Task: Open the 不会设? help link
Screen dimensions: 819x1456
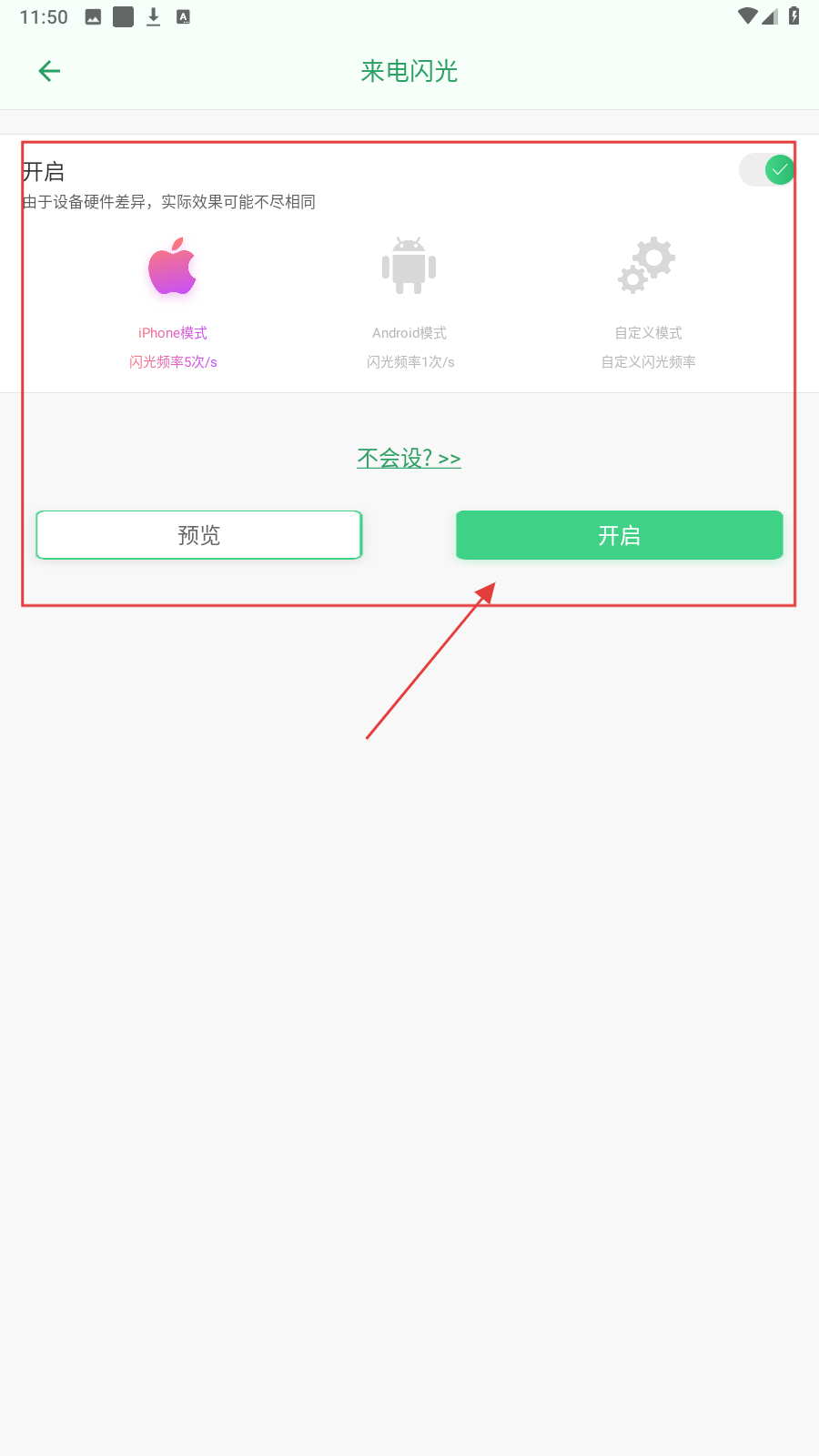Action: (409, 458)
